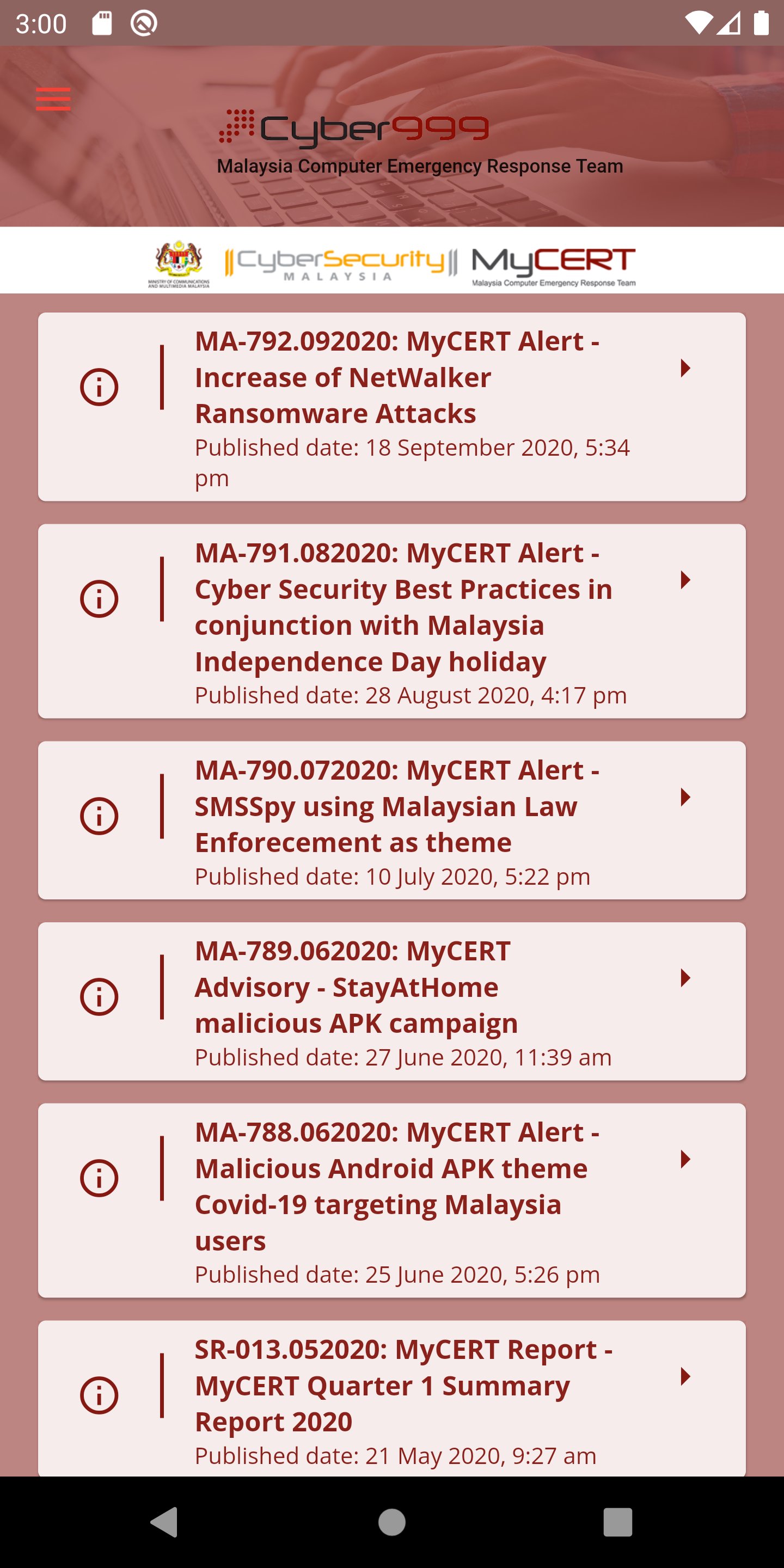Open MA-791 Cyber Security Best Practices alert

point(391,621)
